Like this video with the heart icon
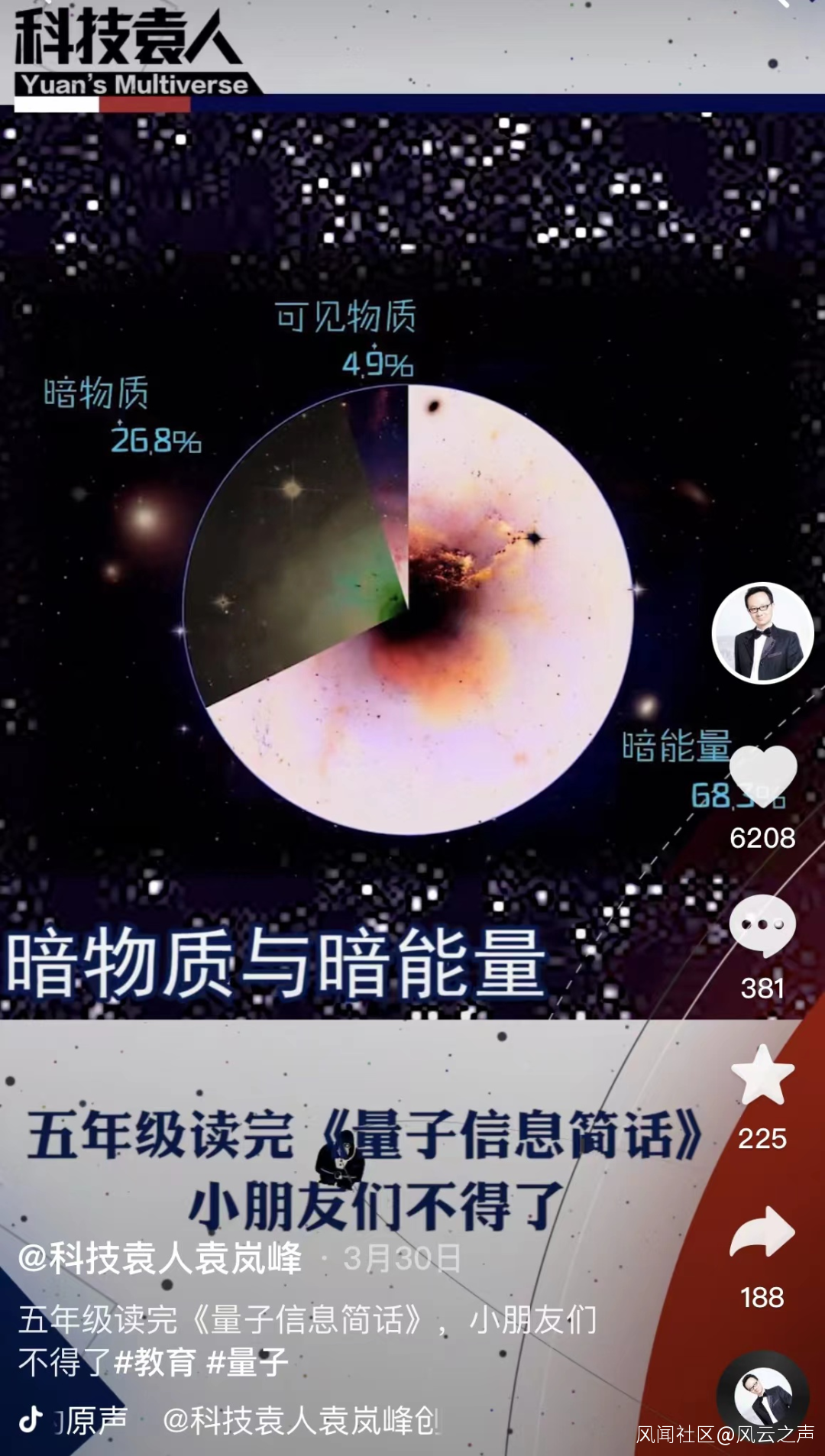The height and width of the screenshot is (1456, 825). pos(762,776)
